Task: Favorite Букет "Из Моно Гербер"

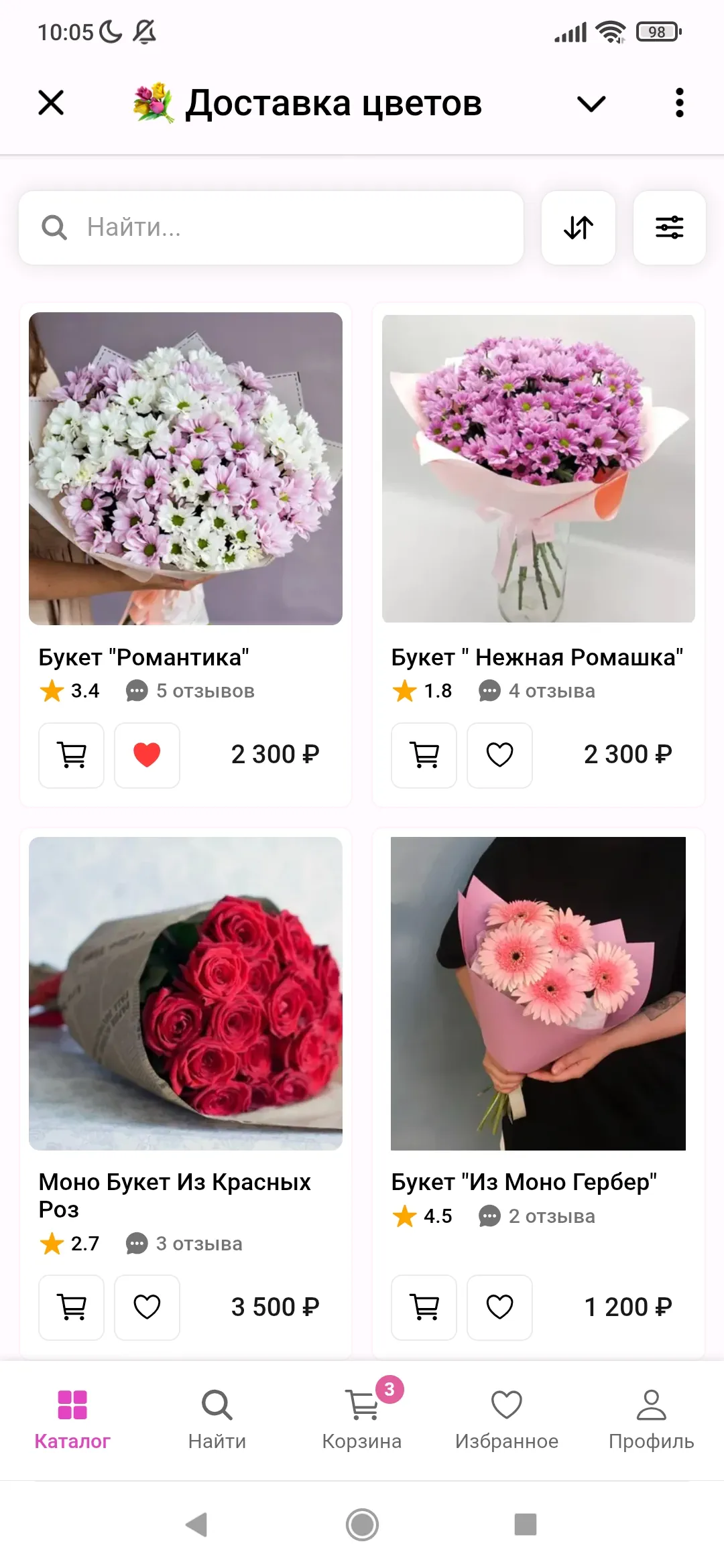Action: (x=499, y=1307)
